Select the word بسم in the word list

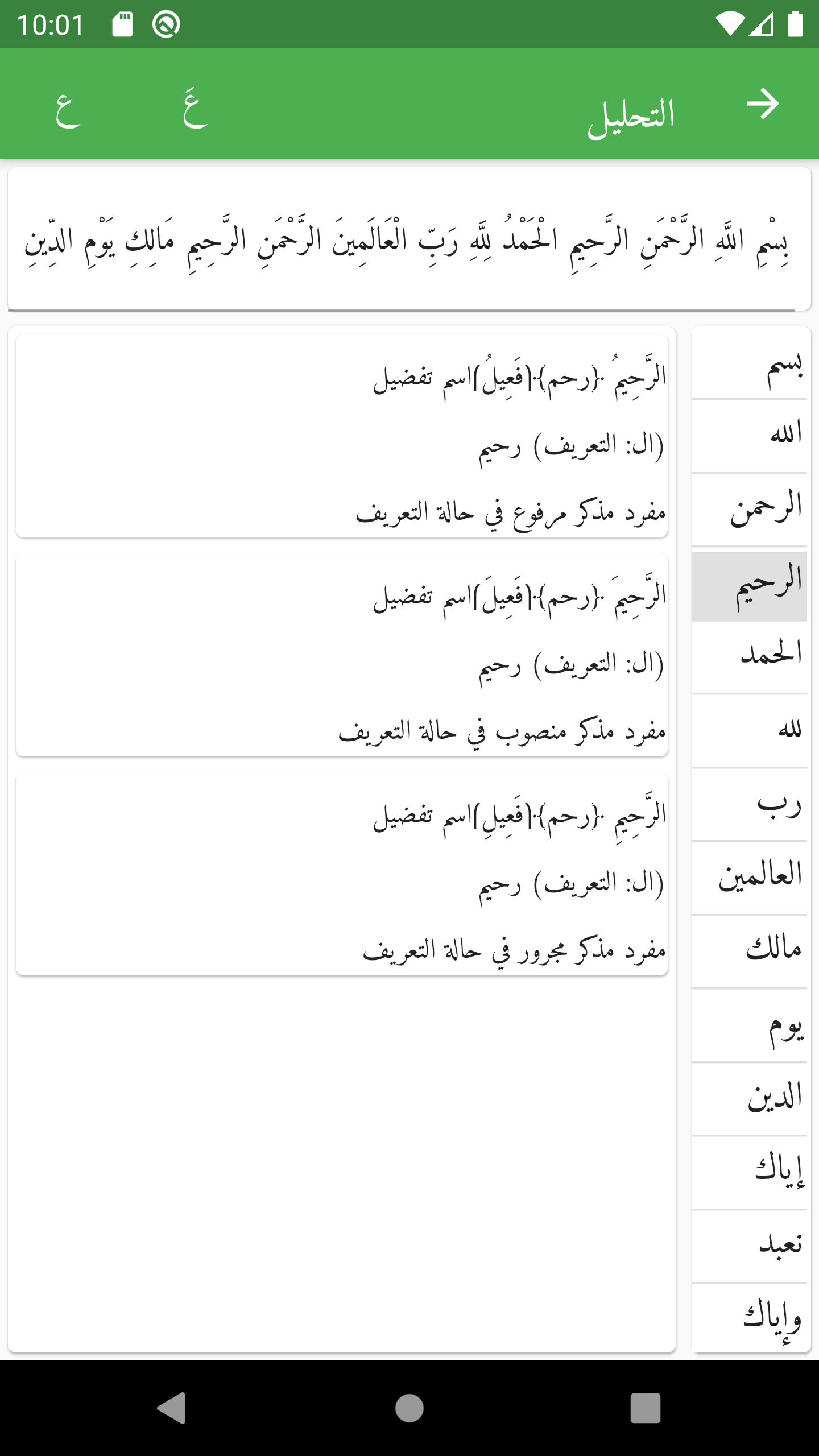(x=750, y=364)
